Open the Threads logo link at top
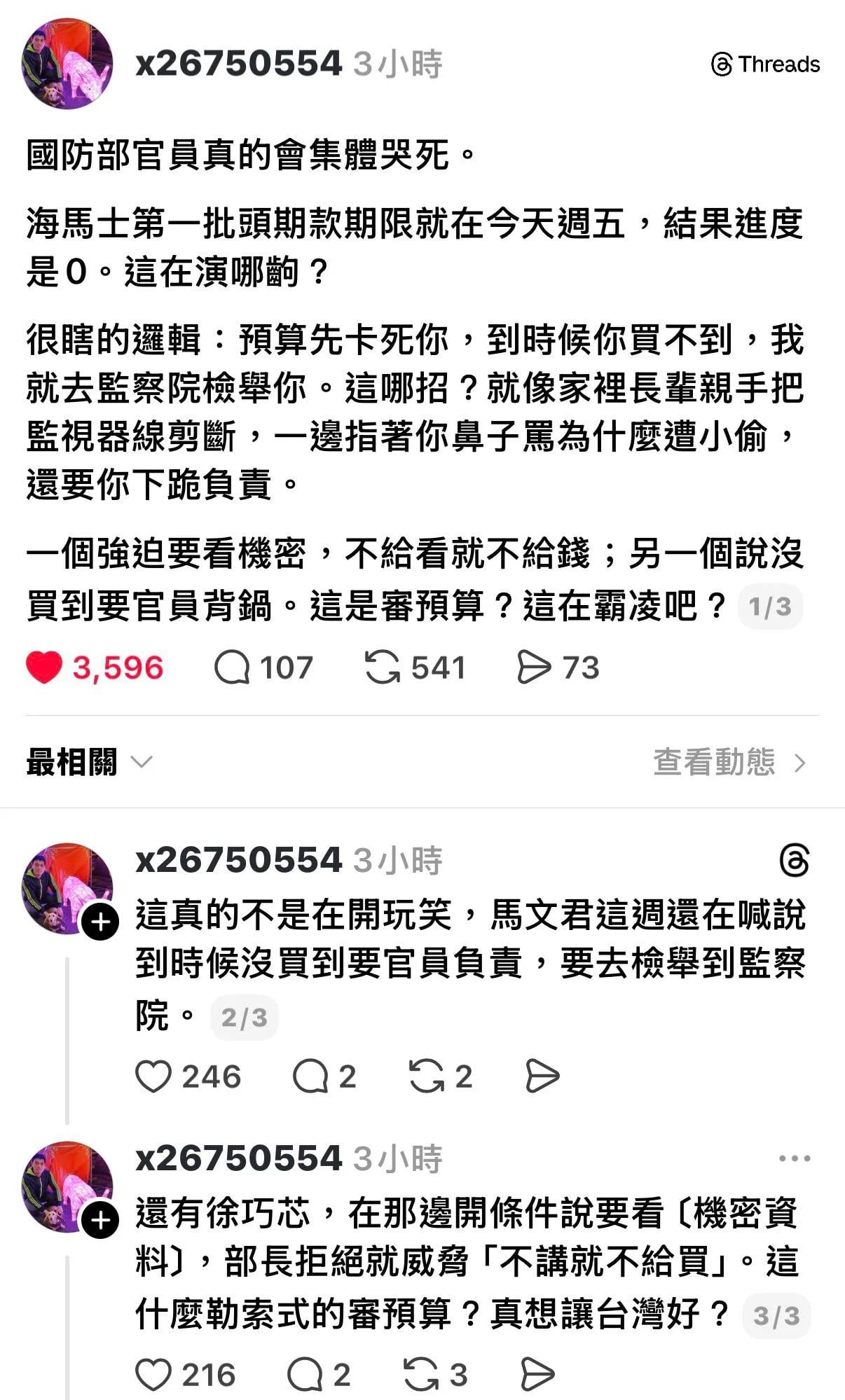Image resolution: width=845 pixels, height=1400 pixels. (x=765, y=64)
